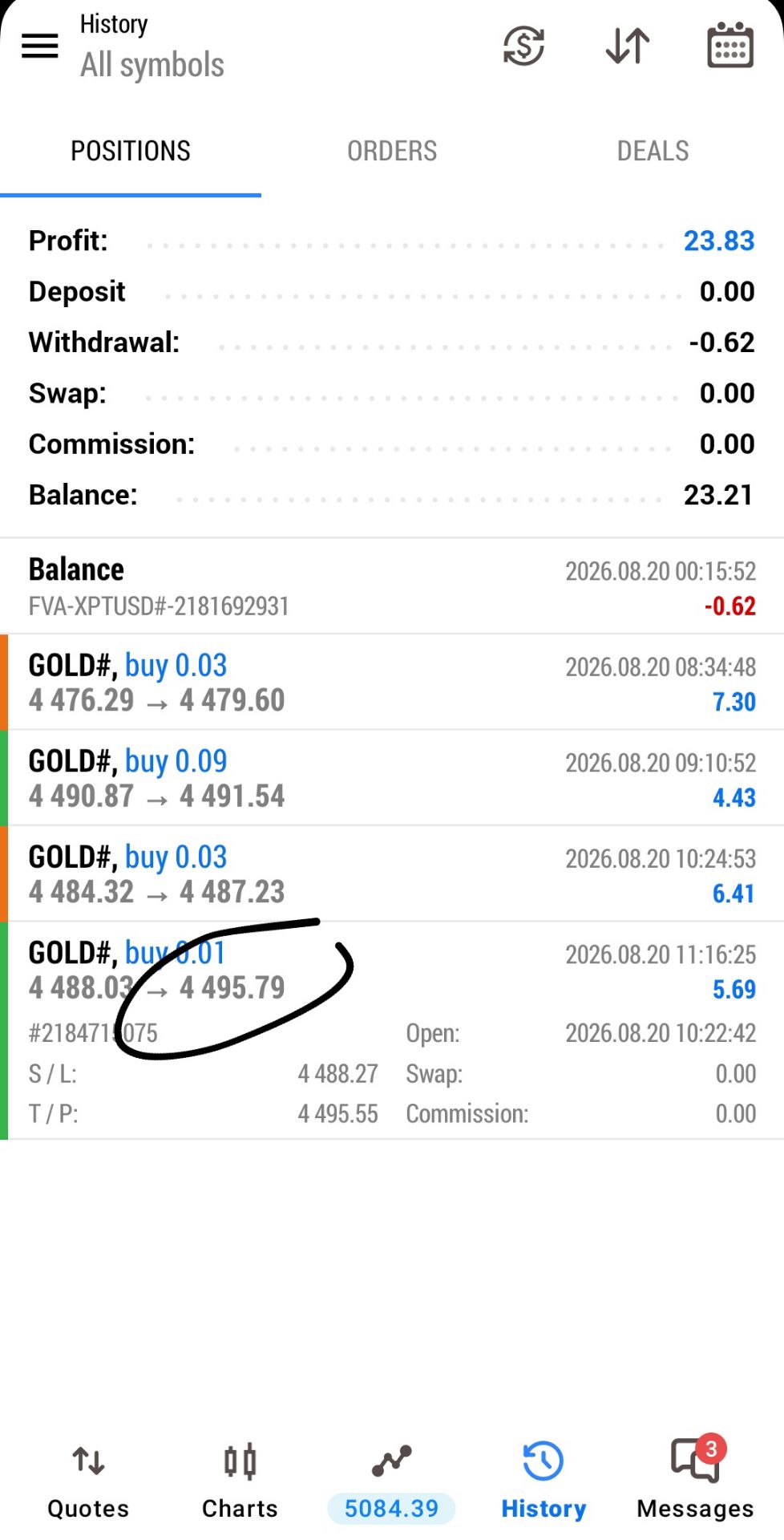The image size is (784, 1540).
Task: Switch to the Orders tab
Action: pyautogui.click(x=392, y=151)
